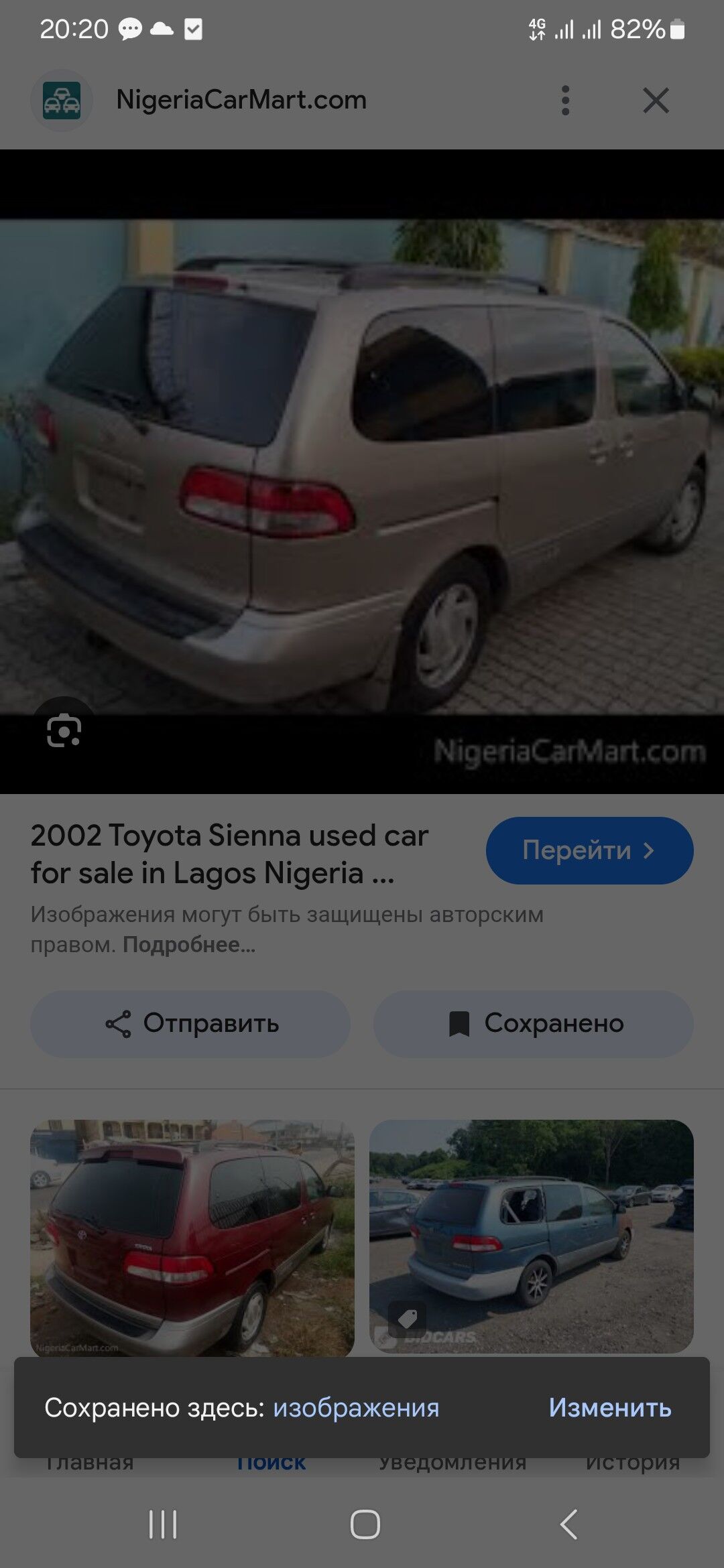The image size is (724, 1568).
Task: Open the red Toyota Sienna related image
Action: point(192,1237)
